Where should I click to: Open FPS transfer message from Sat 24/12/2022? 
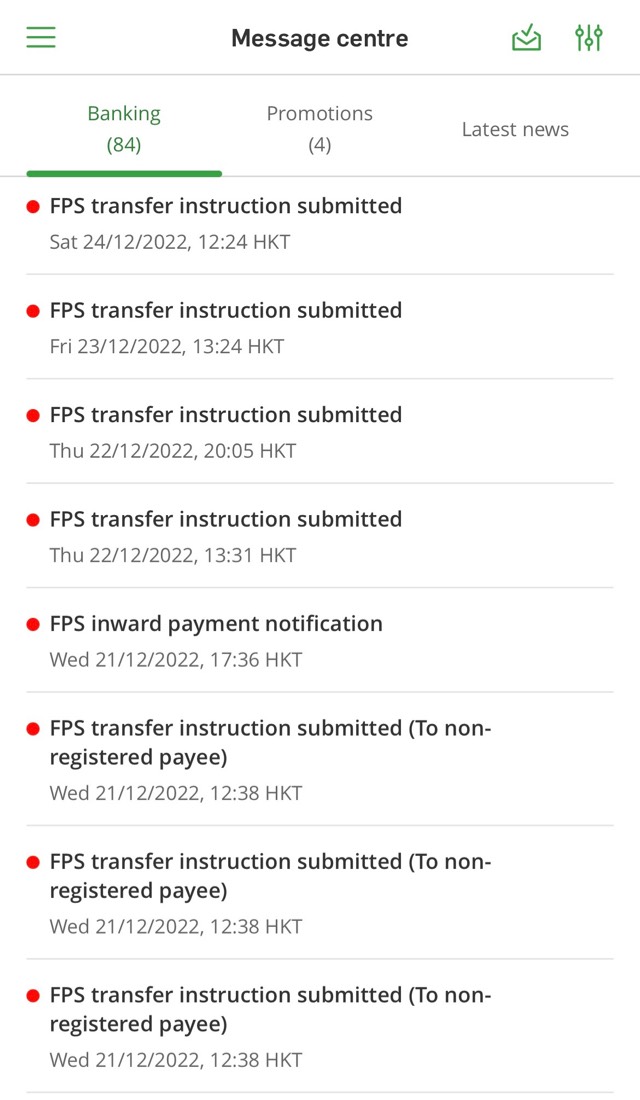click(x=320, y=223)
